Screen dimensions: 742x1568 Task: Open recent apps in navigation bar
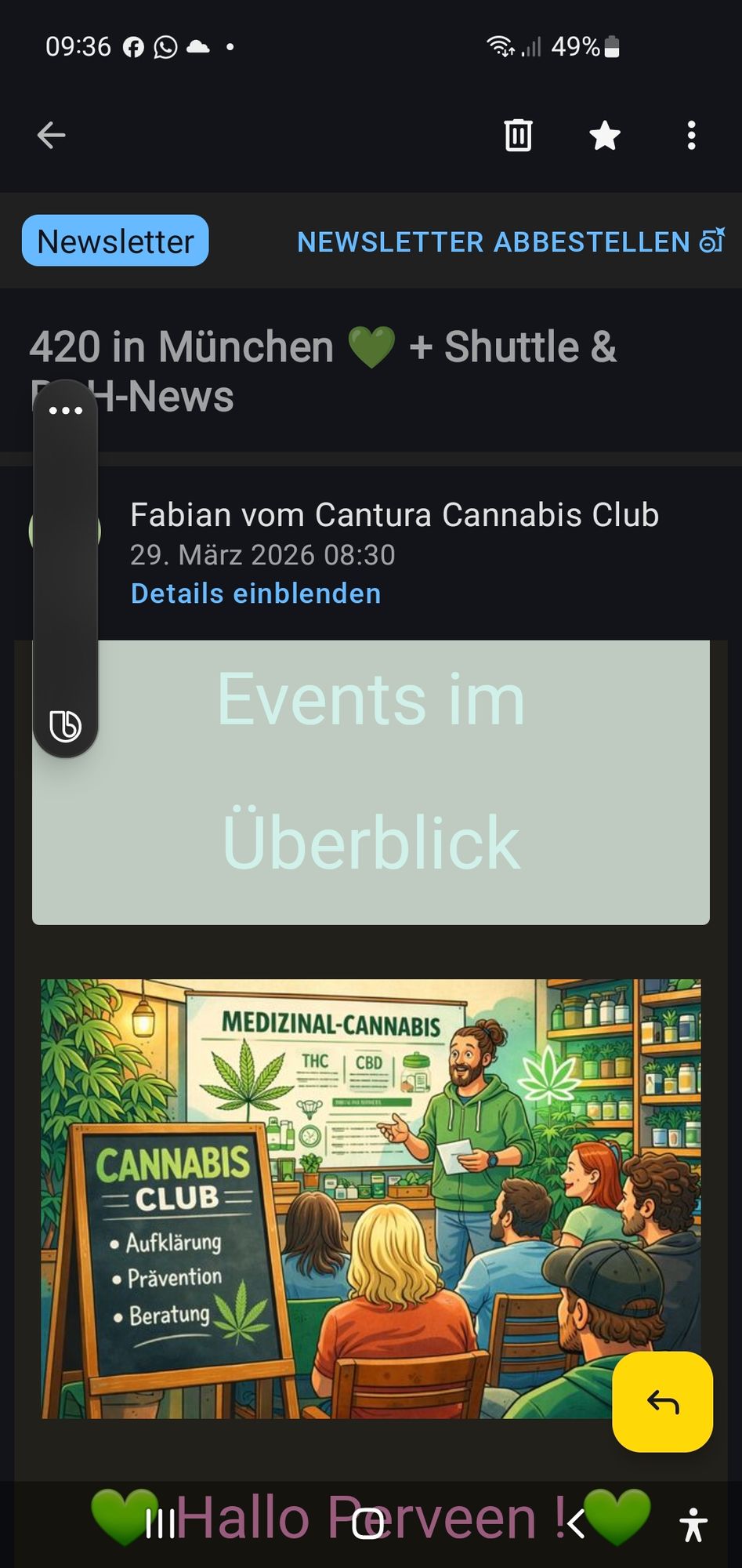(161, 1523)
